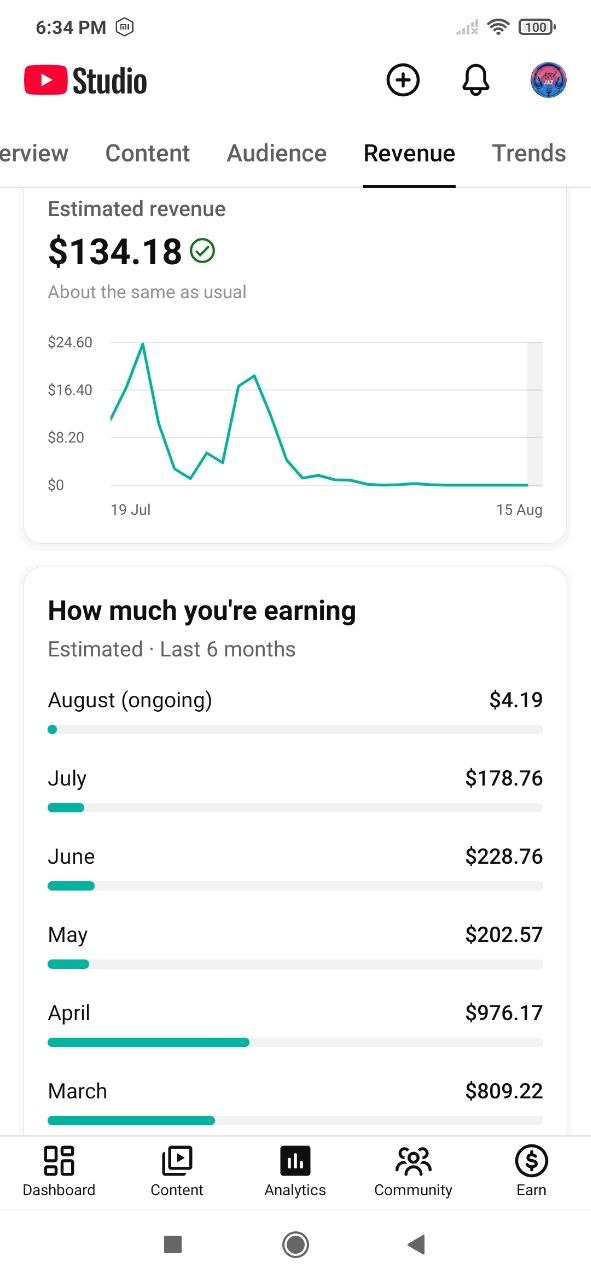591x1280 pixels.
Task: Tap the system home button
Action: click(295, 1244)
